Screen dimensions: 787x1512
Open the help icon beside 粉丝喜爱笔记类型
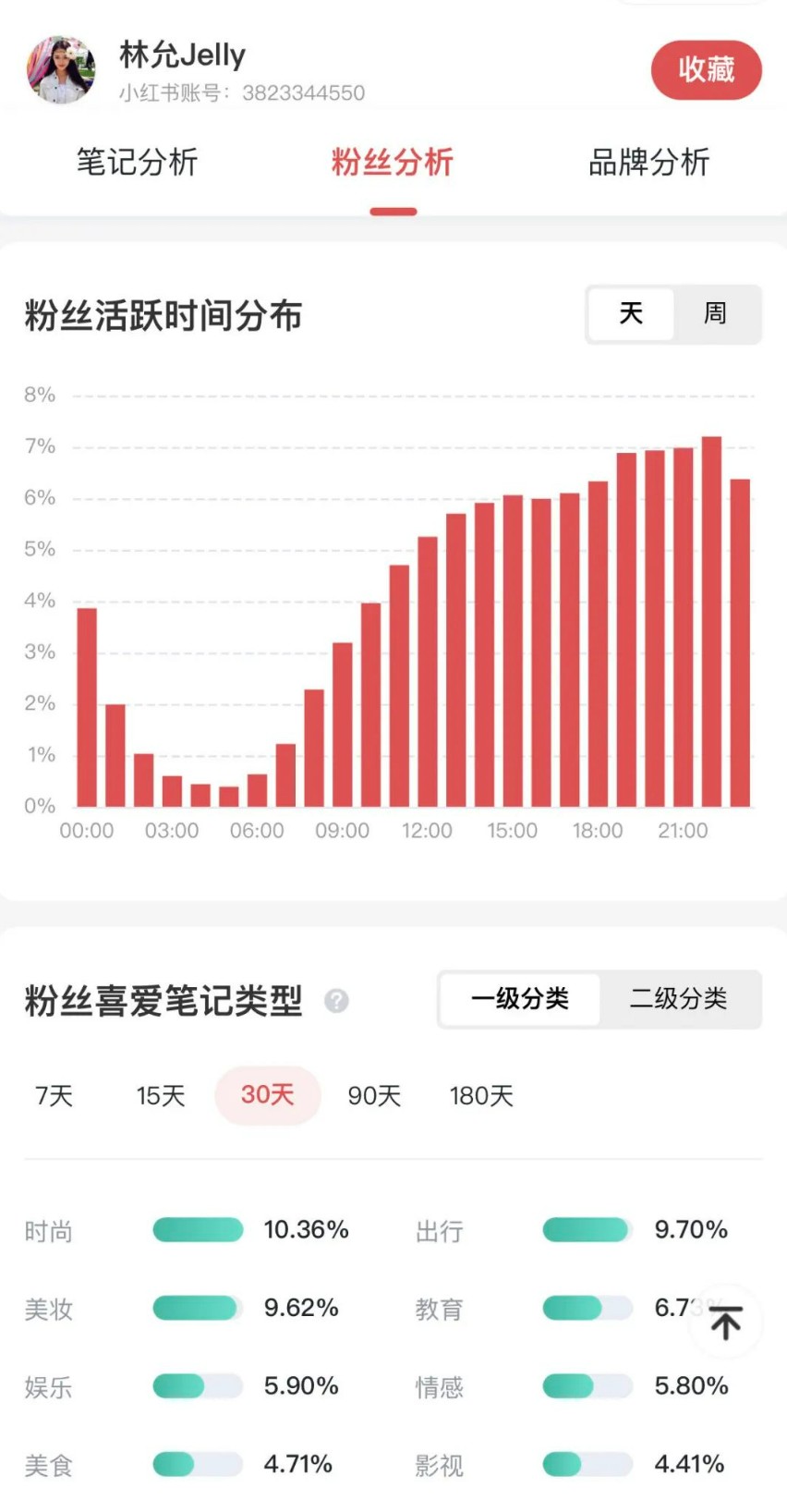coord(336,1000)
